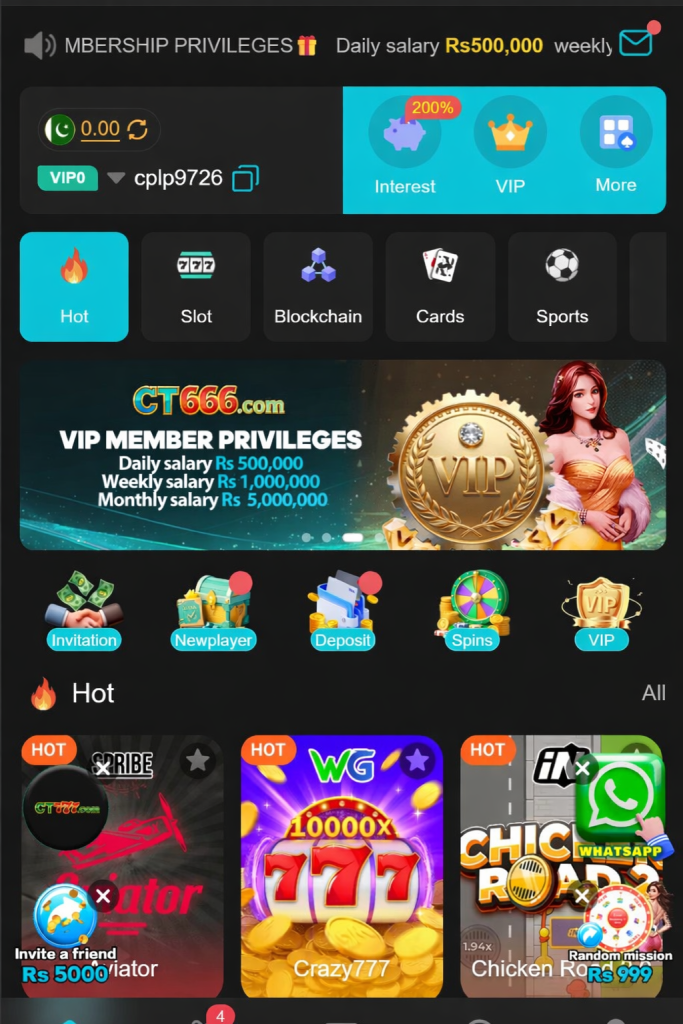Screen dimensions: 683x1024
Task: Switch to the Blockchain category
Action: [x=318, y=287]
